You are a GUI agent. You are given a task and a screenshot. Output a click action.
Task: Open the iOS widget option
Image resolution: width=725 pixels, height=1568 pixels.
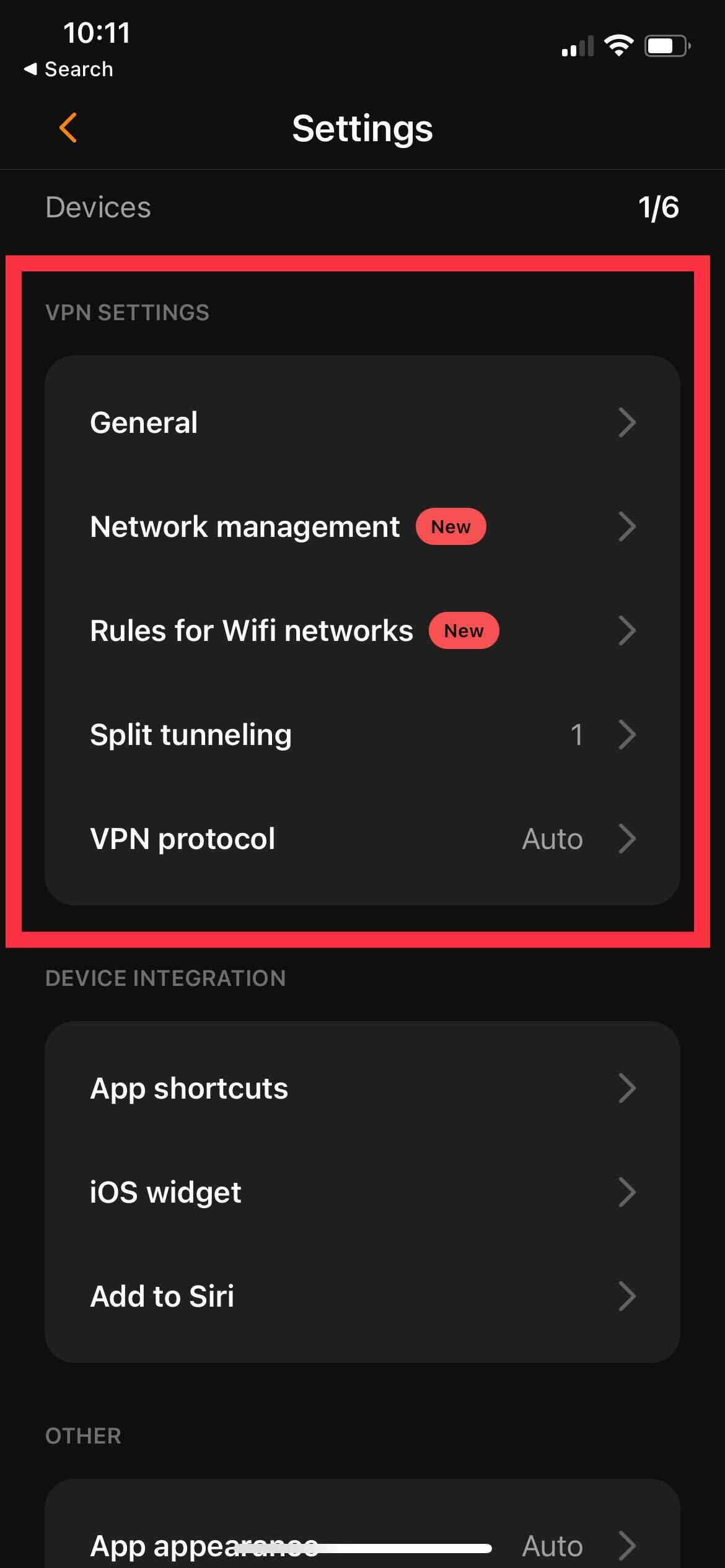click(x=362, y=1192)
